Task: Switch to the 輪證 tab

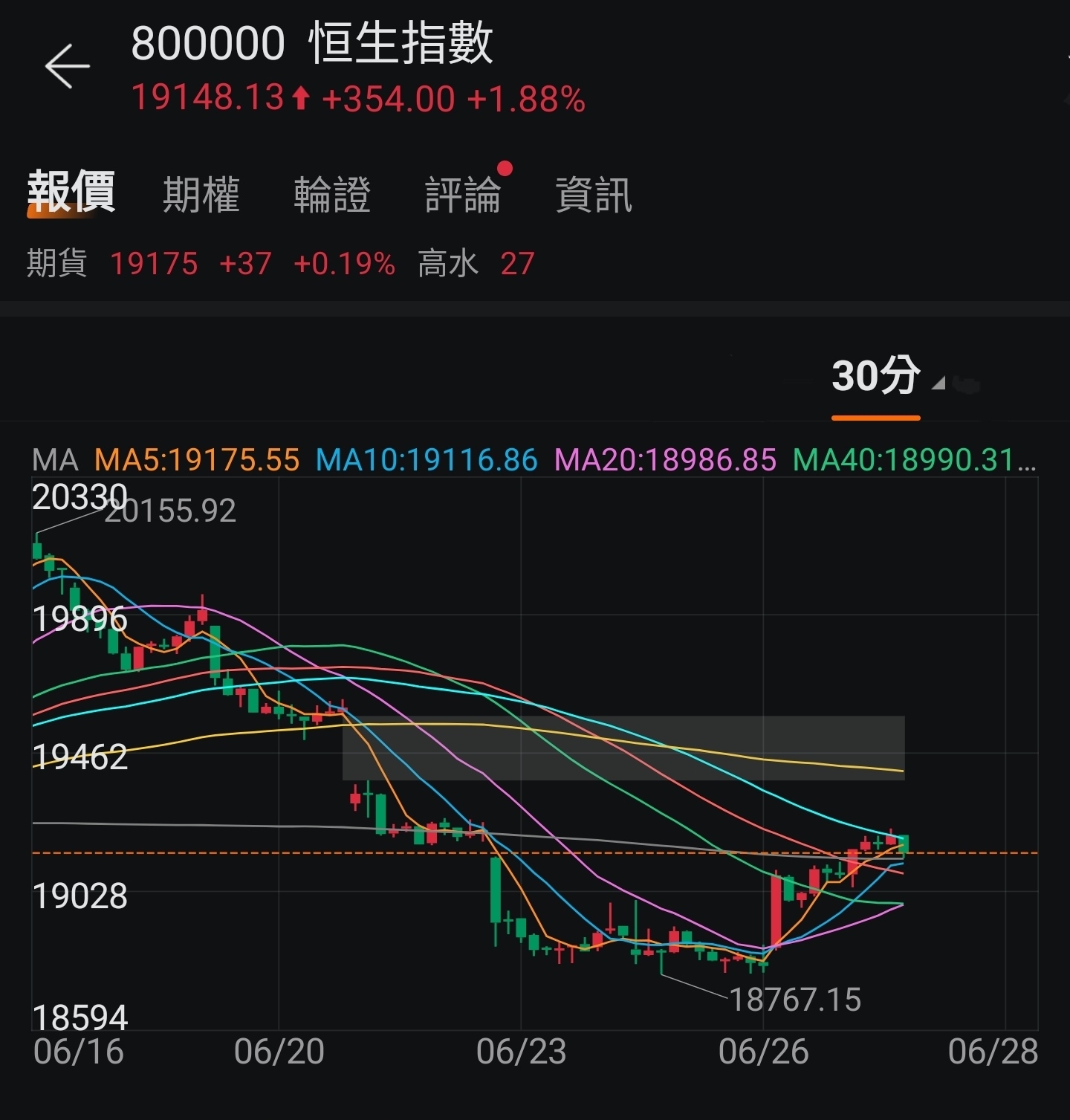Action: click(331, 195)
